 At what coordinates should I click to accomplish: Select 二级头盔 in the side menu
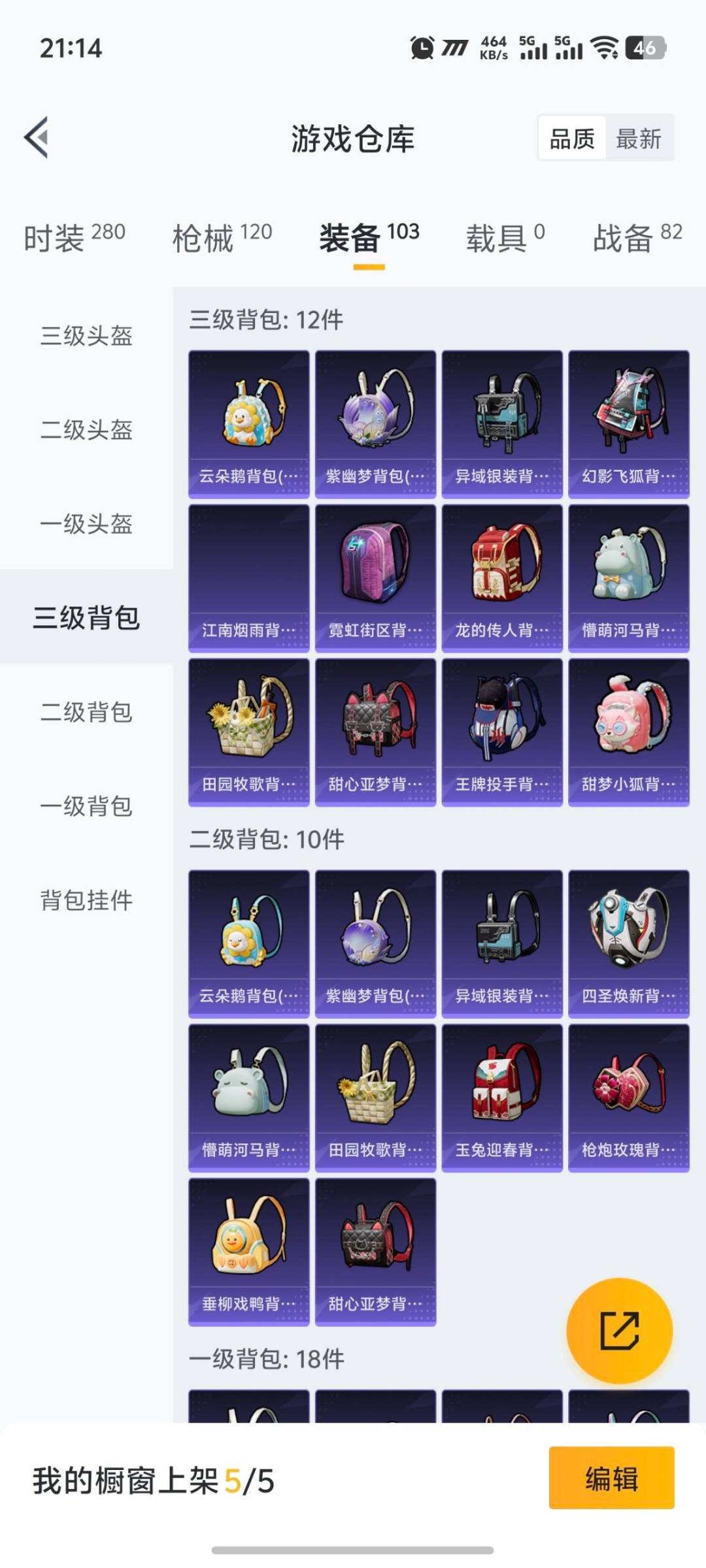click(86, 430)
